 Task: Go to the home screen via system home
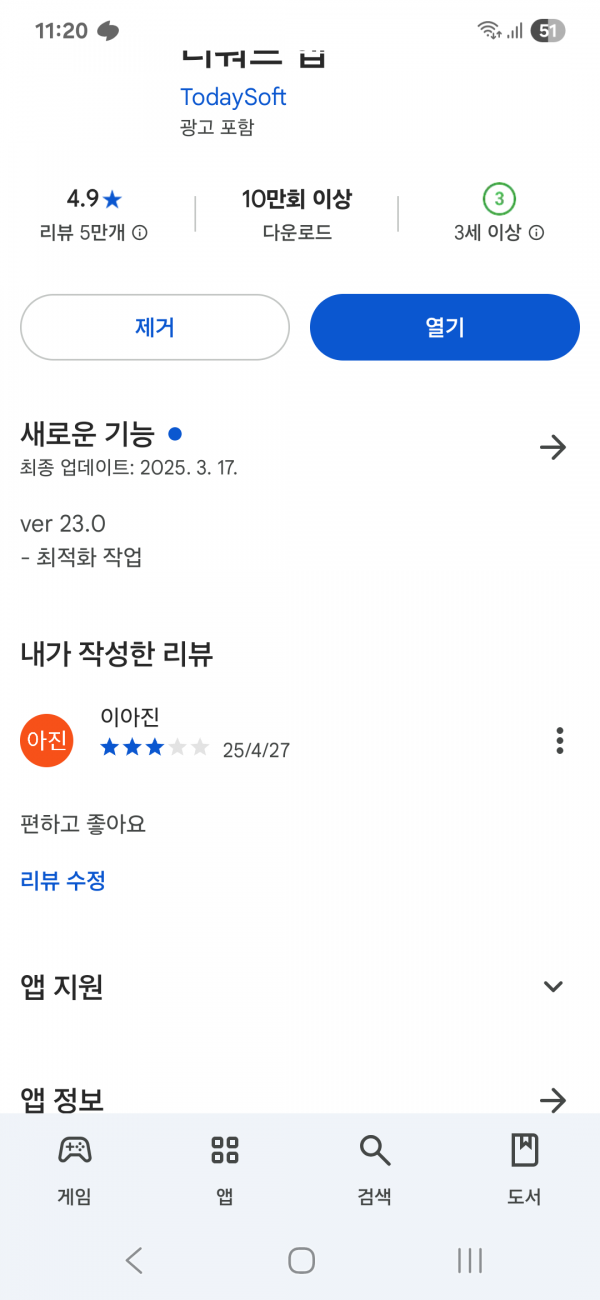pos(301,1260)
